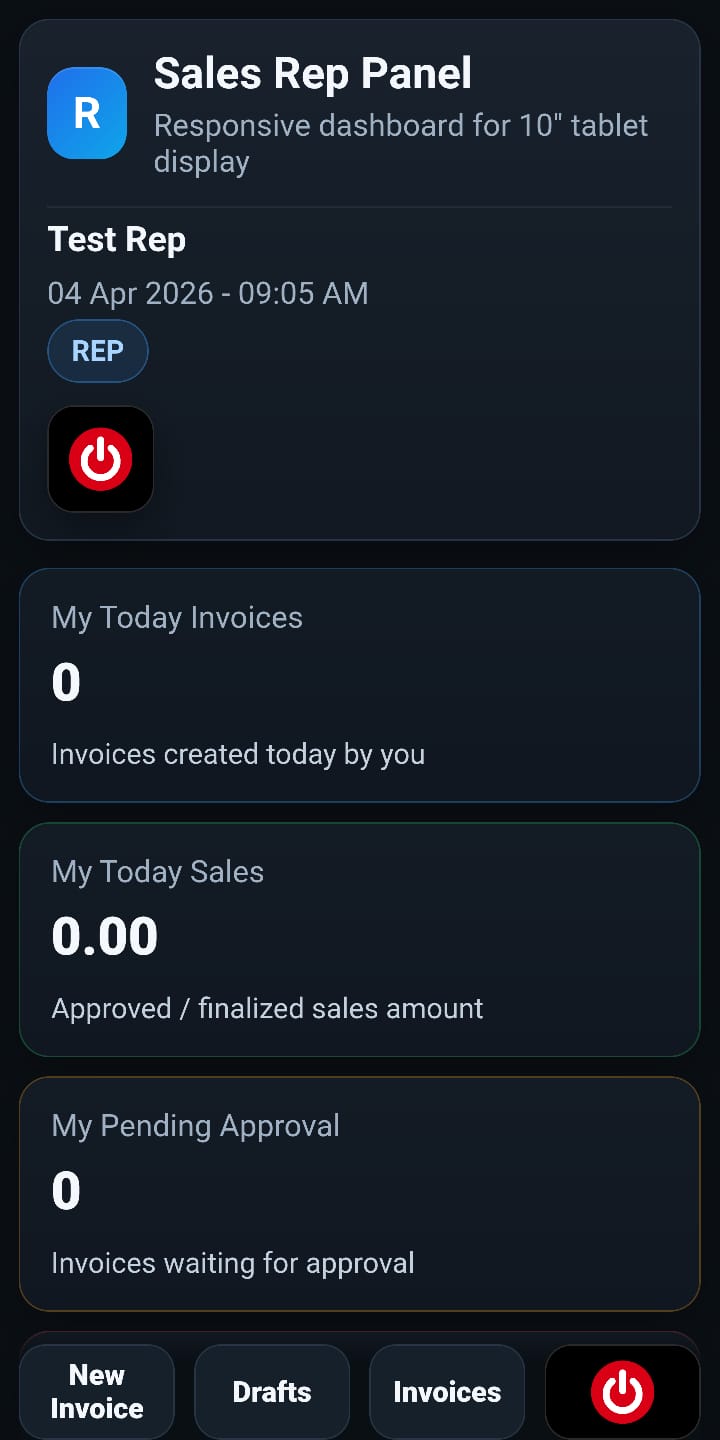Create a New Invoice
Viewport: 720px width, 1440px height.
tap(97, 1391)
